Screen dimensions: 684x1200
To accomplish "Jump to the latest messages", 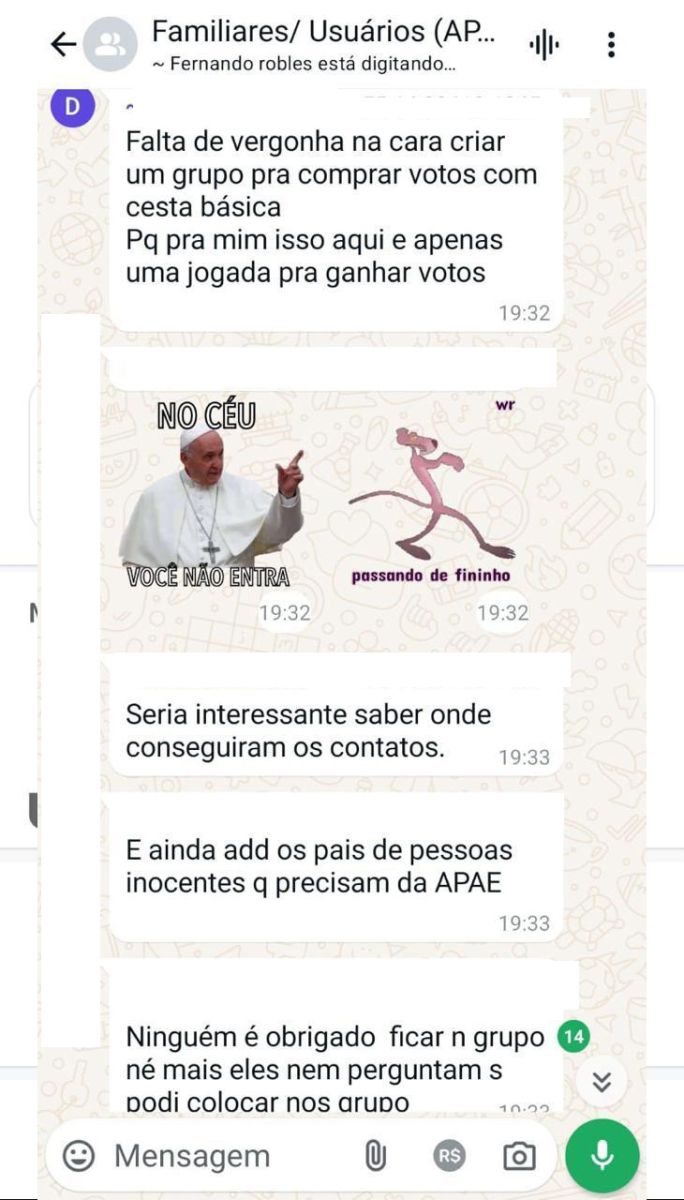I will pyautogui.click(x=602, y=1081).
